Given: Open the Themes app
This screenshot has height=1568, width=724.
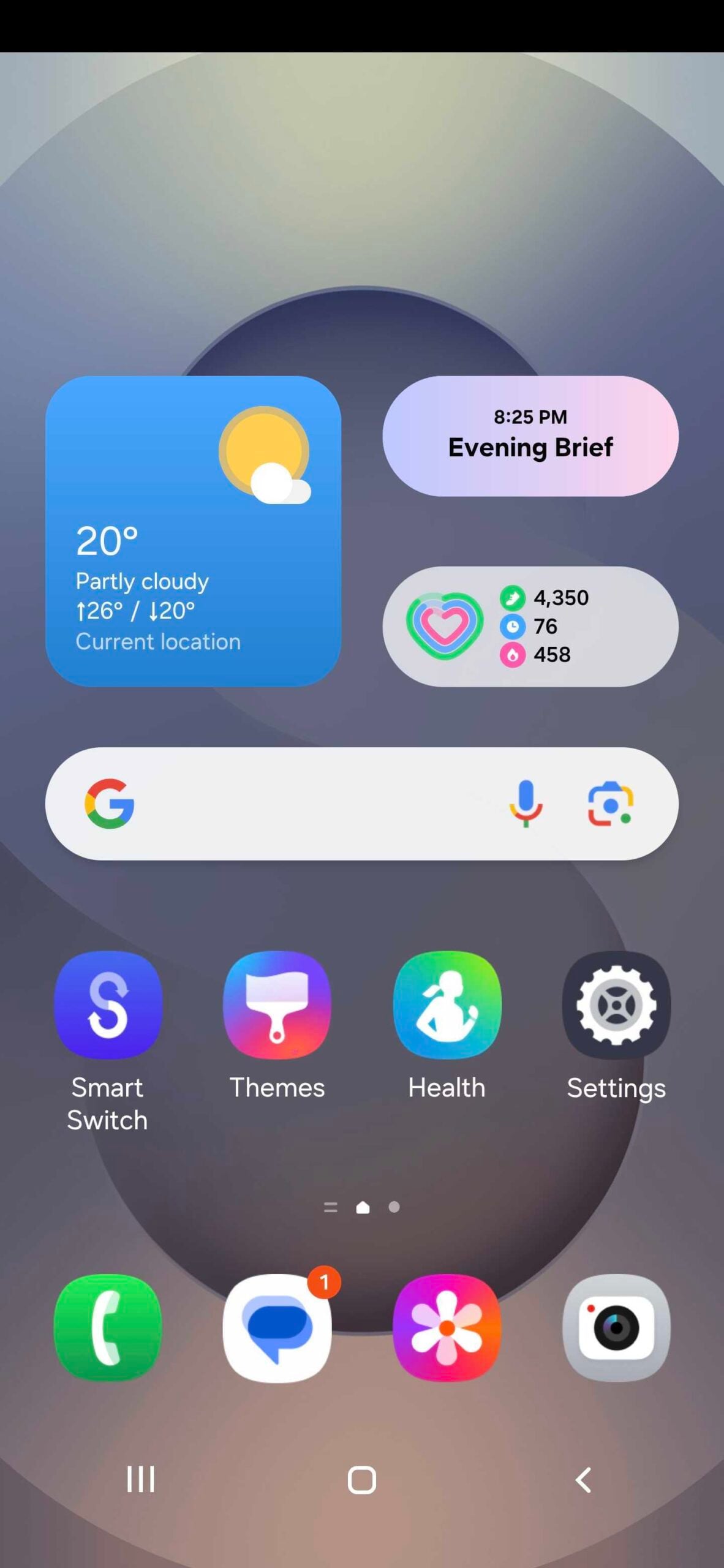Looking at the screenshot, I should tap(277, 1005).
